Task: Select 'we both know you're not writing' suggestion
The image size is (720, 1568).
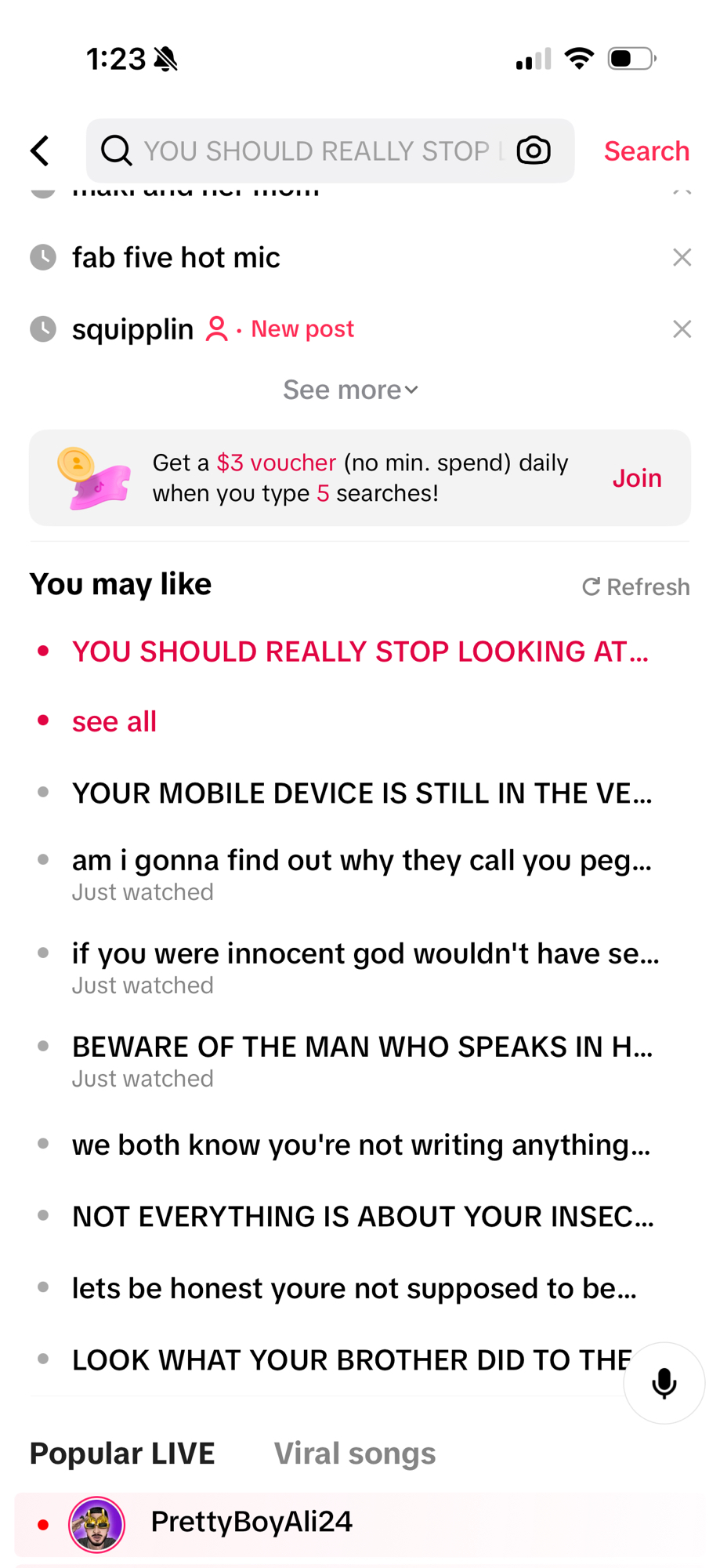Action: pos(360,1145)
